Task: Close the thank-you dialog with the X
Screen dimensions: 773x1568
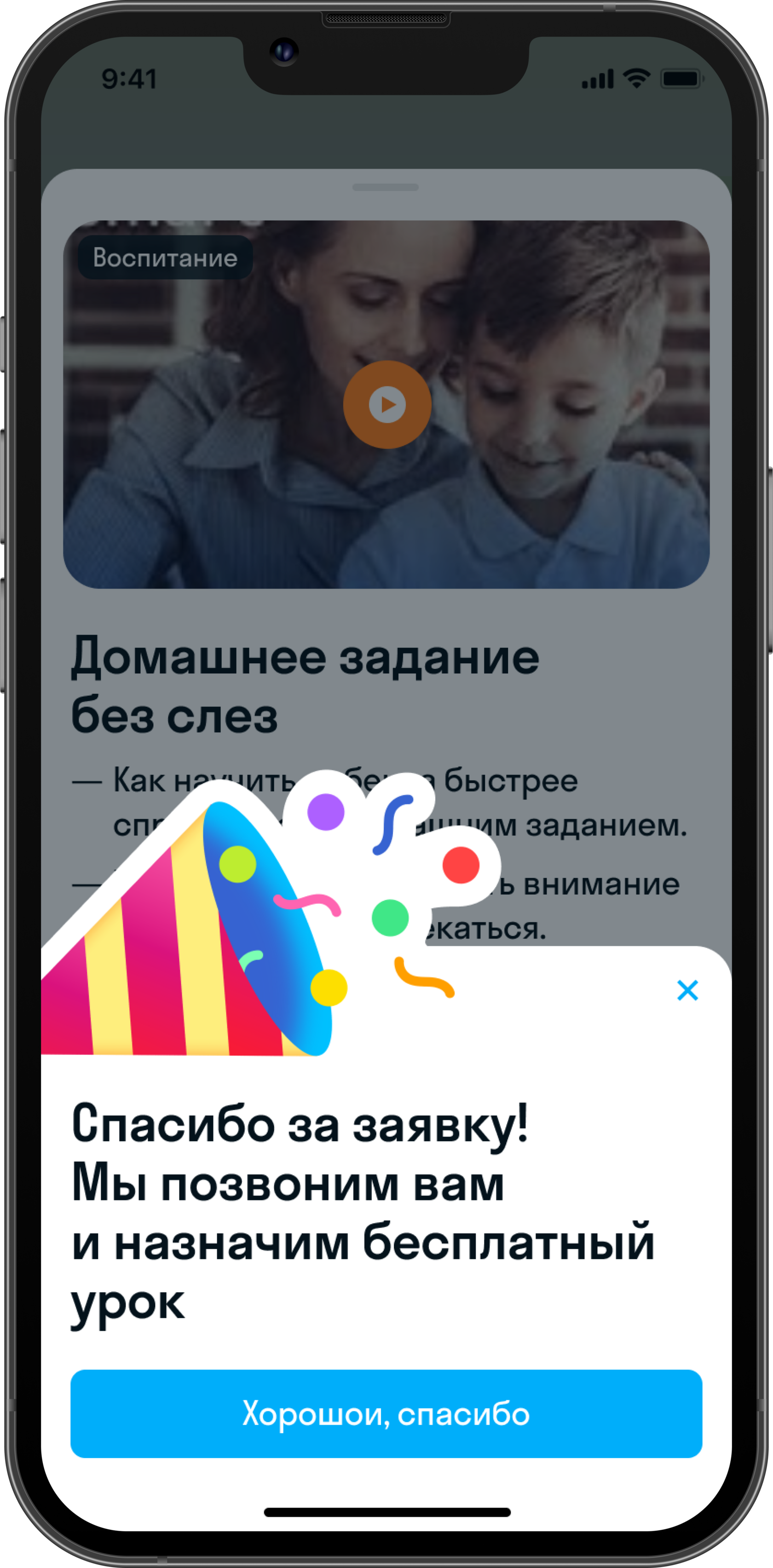Action: coord(687,990)
